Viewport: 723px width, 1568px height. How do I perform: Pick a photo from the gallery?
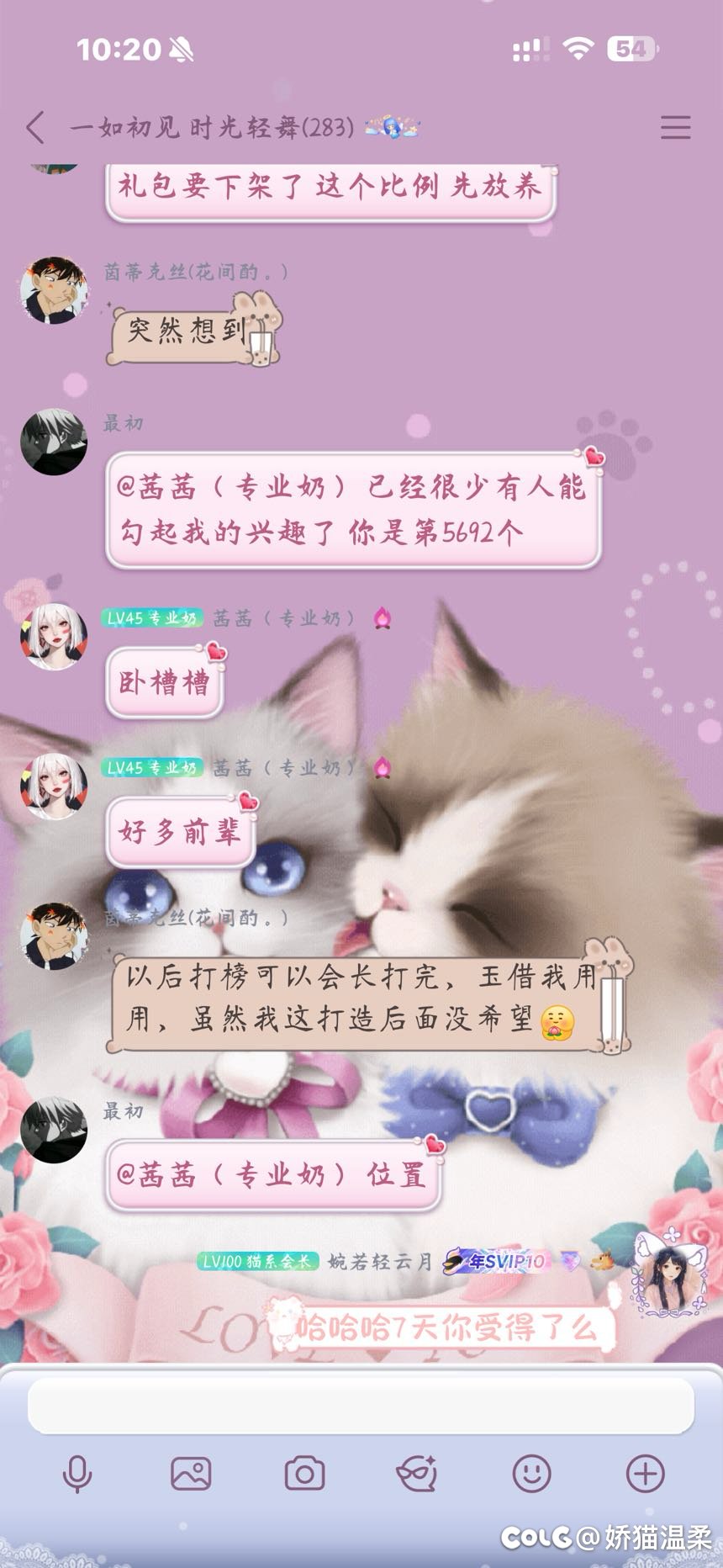191,1474
